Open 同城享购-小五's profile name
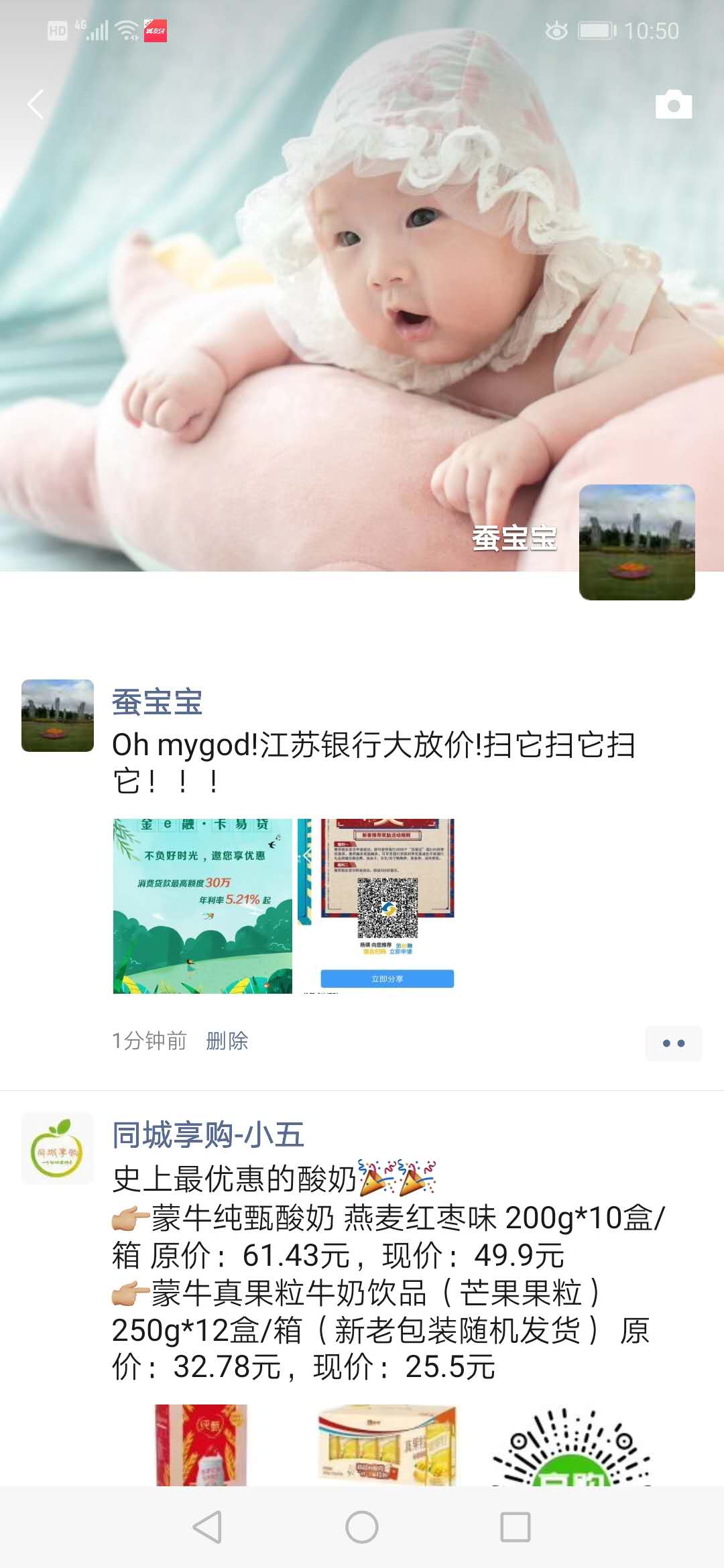The width and height of the screenshot is (724, 1568). pyautogui.click(x=208, y=1135)
